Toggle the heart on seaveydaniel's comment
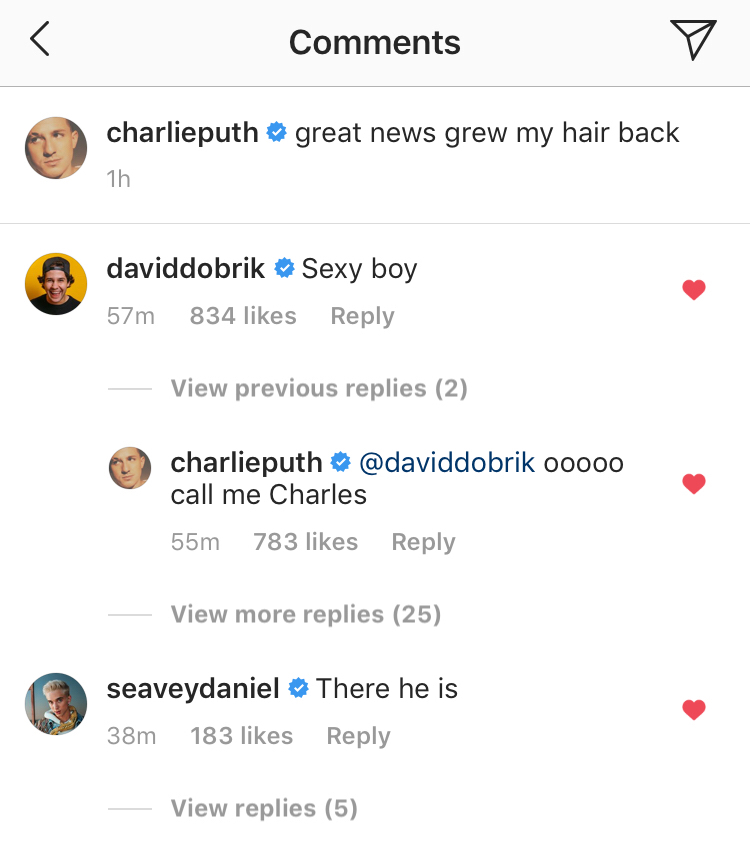The width and height of the screenshot is (750, 845). pyautogui.click(x=693, y=710)
